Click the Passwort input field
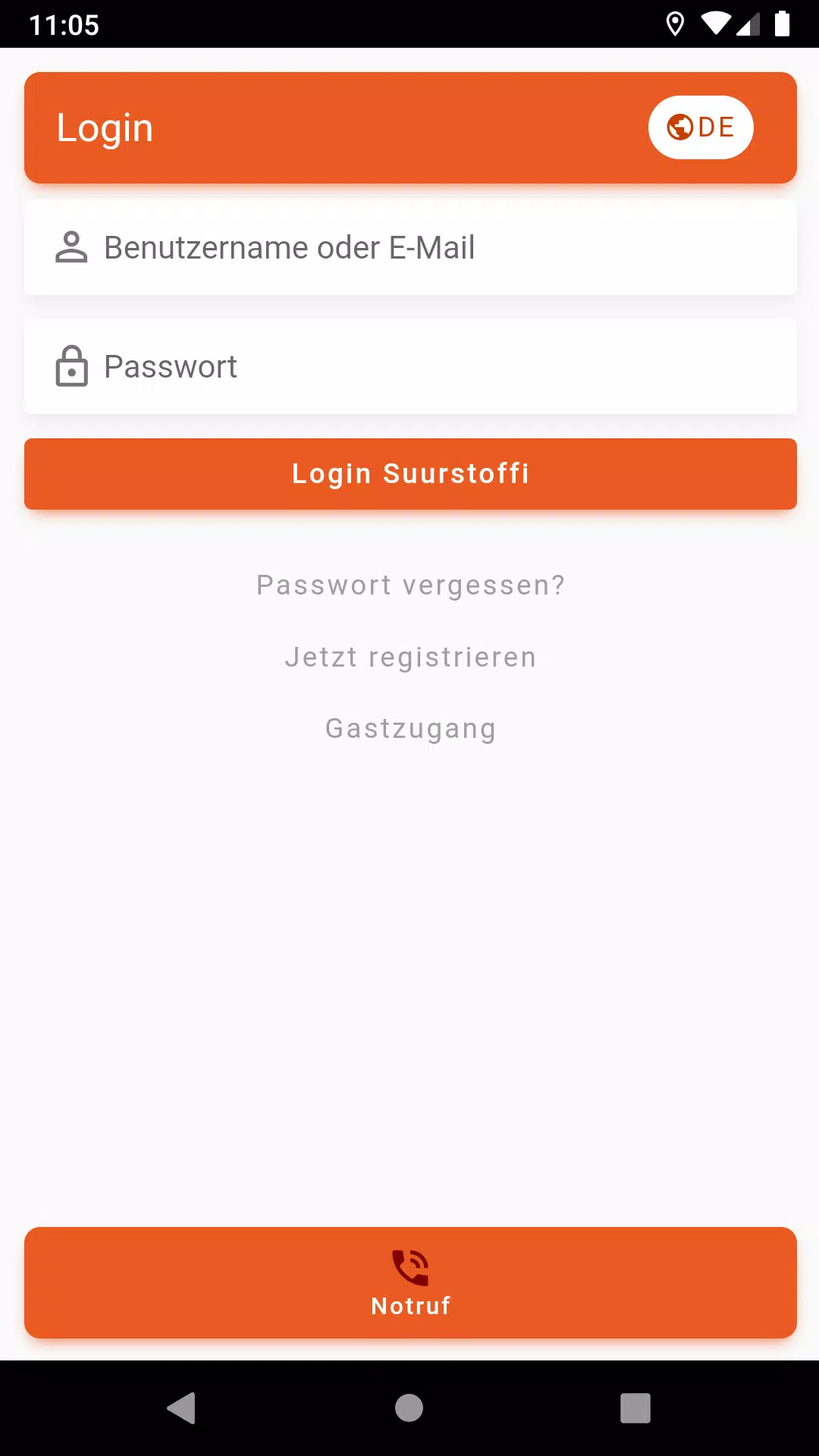The image size is (819, 1456). point(409,366)
